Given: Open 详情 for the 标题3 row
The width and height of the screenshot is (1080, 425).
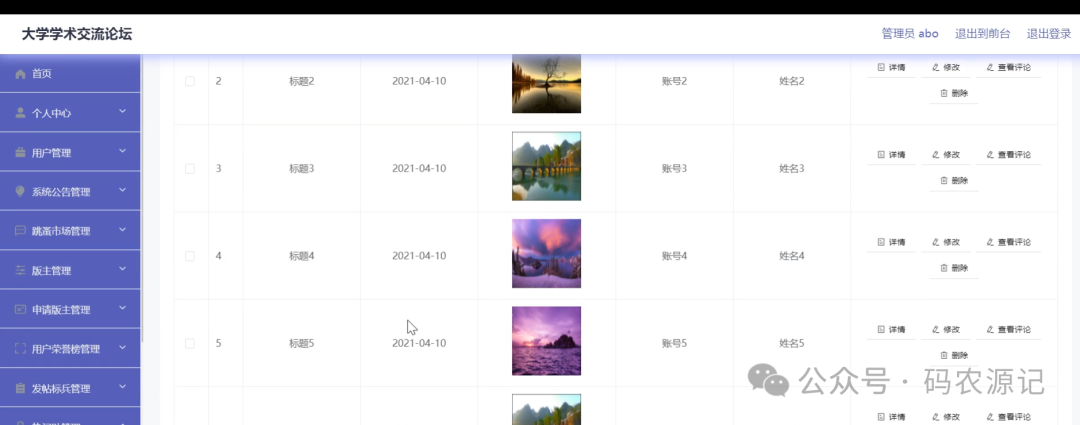Looking at the screenshot, I should (x=891, y=155).
